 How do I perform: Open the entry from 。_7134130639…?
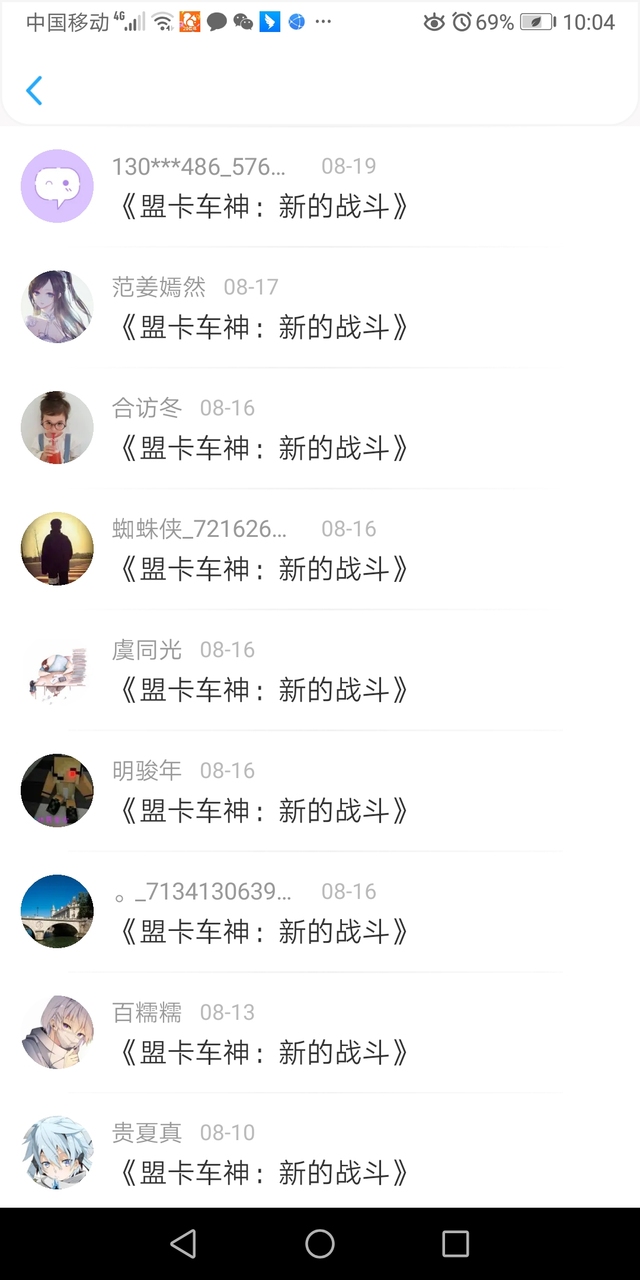point(320,912)
